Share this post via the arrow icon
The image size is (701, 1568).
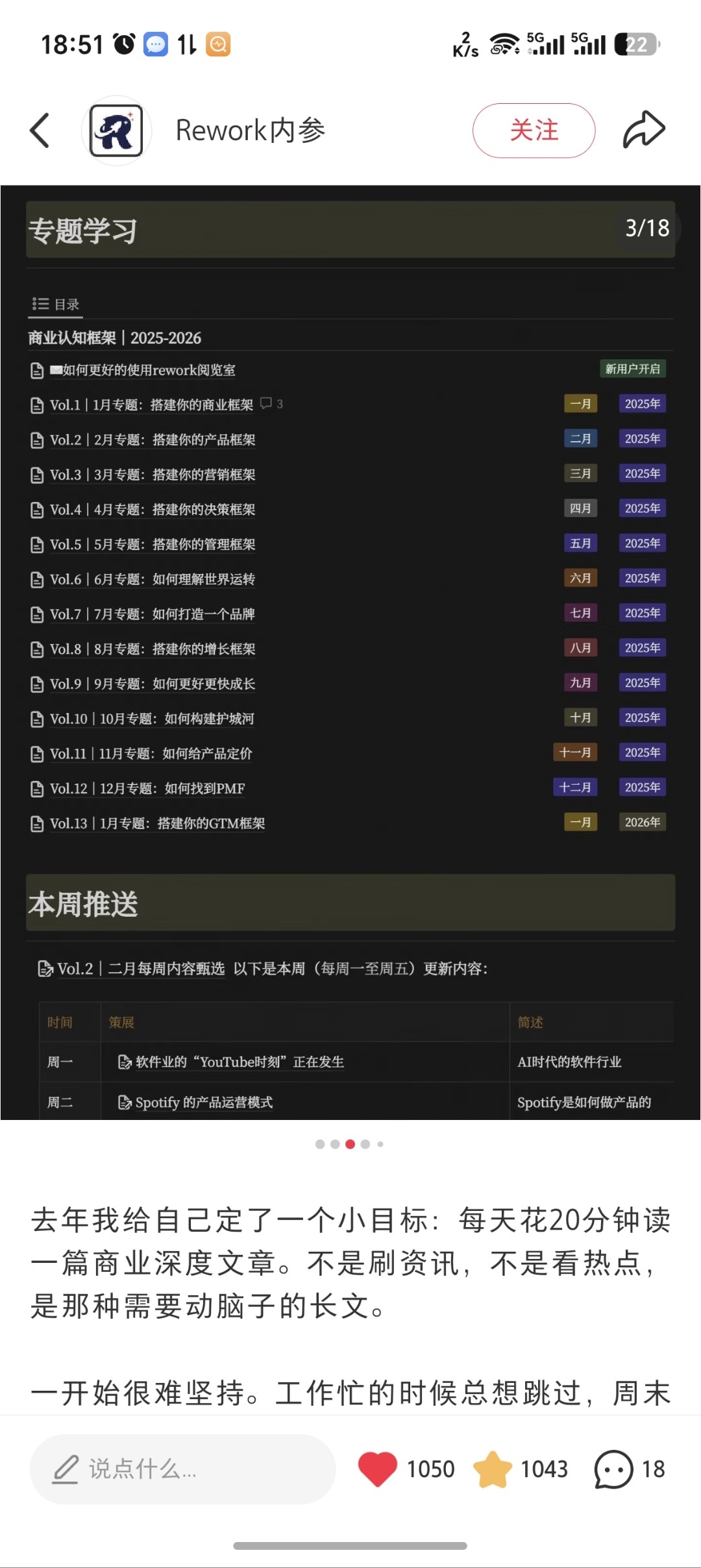coord(644,130)
